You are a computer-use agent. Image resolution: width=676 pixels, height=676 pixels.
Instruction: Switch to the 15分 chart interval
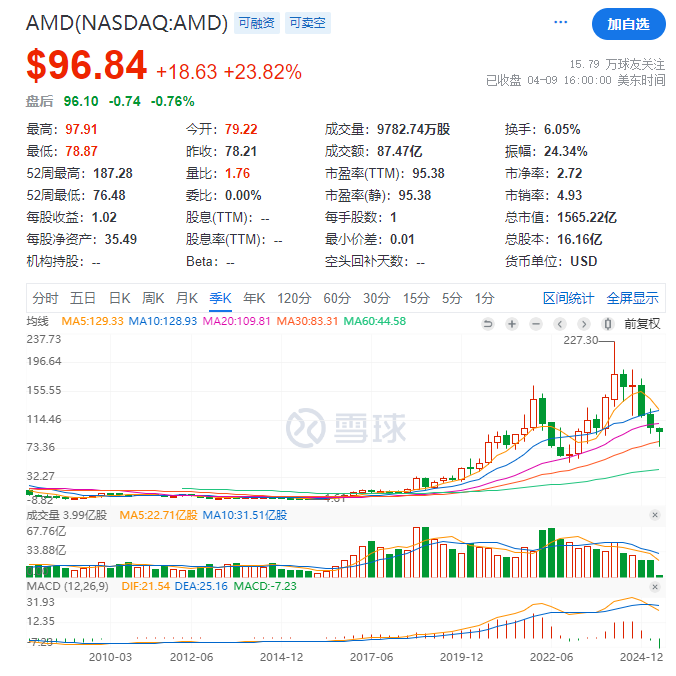416,298
